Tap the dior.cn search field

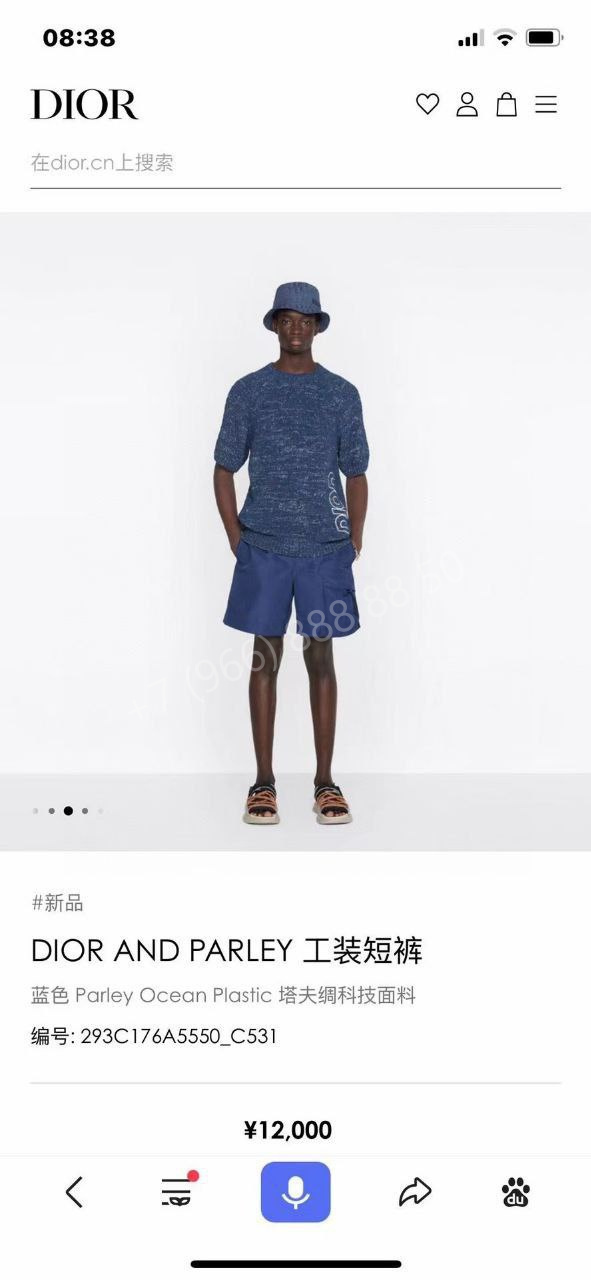tap(295, 163)
